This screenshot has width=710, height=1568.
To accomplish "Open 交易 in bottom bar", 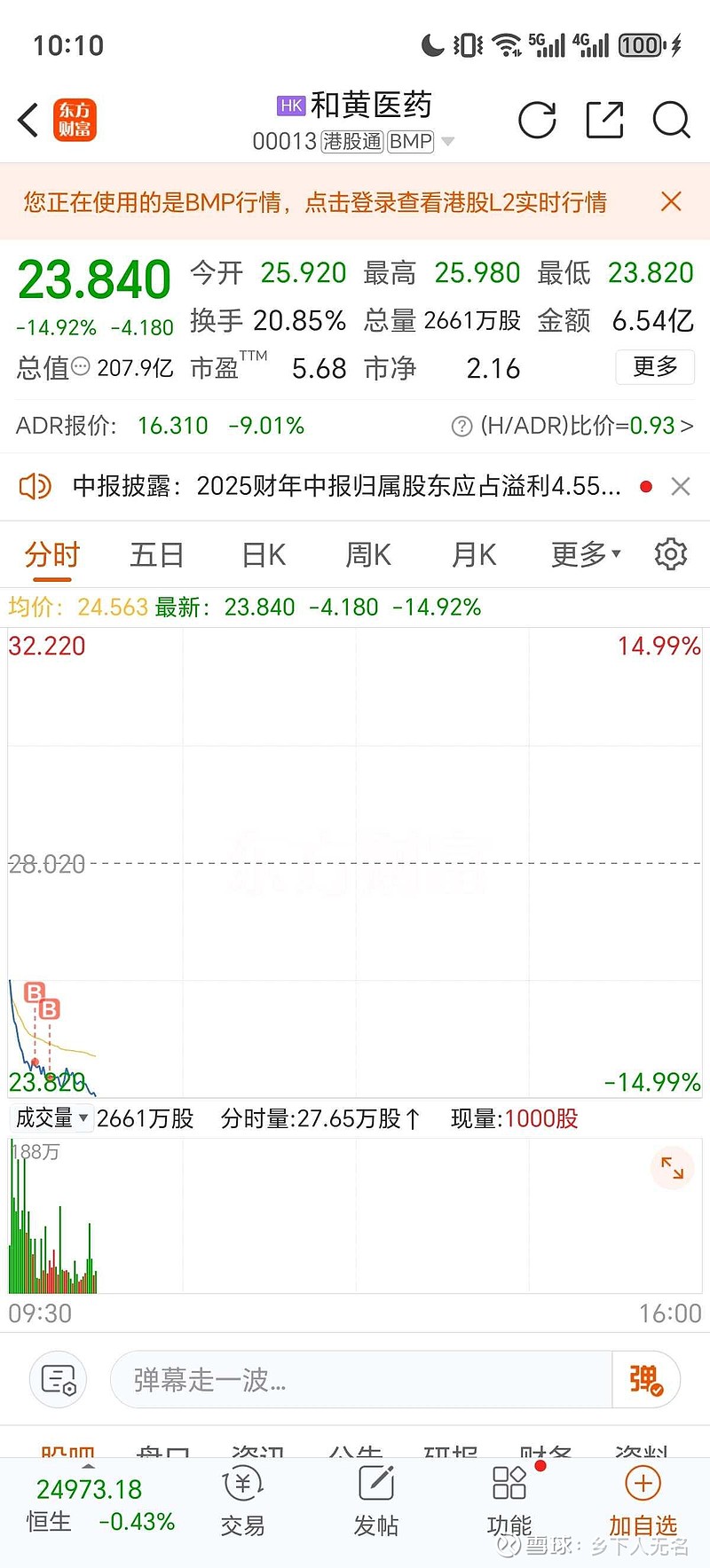I will (242, 1501).
